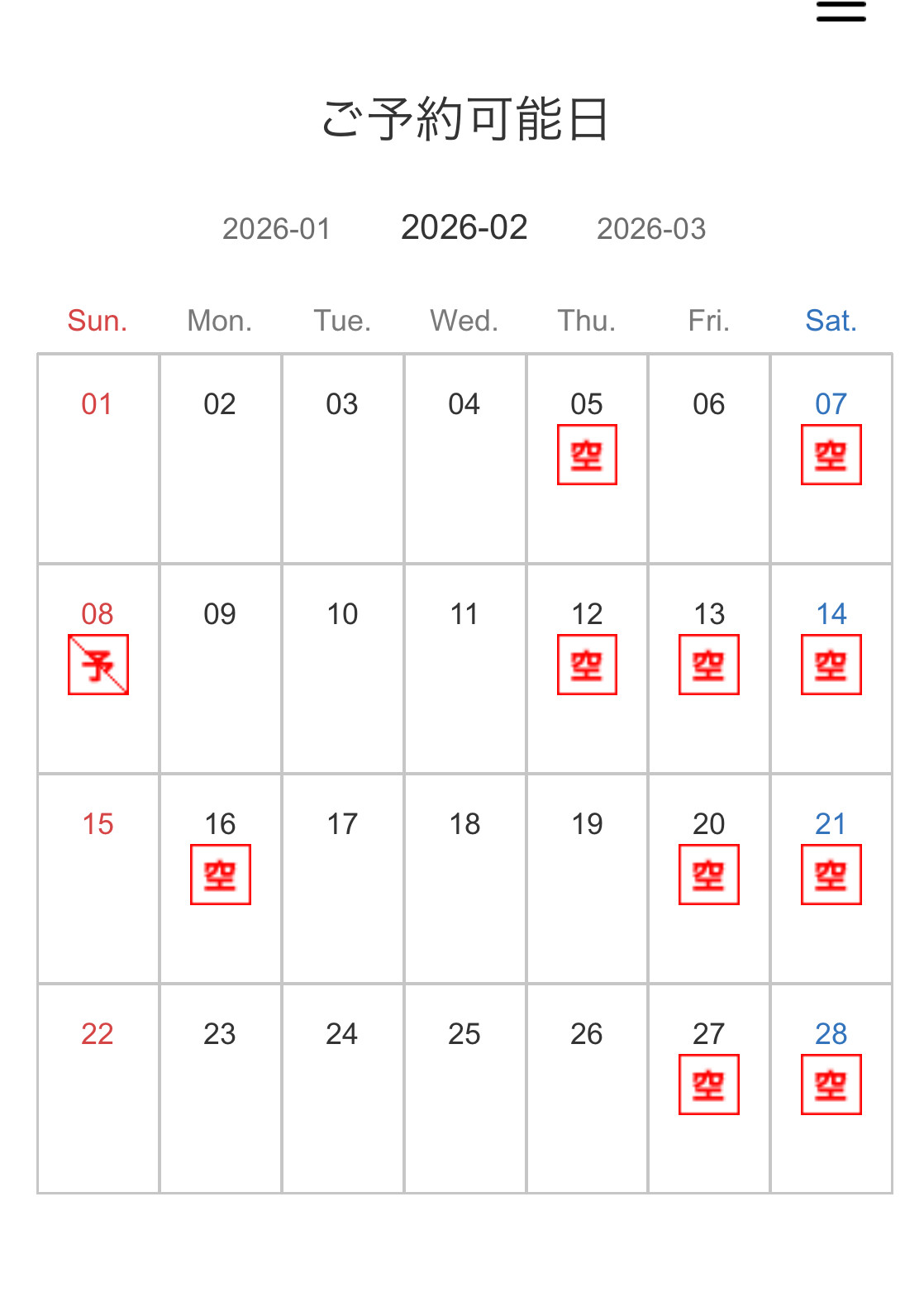Viewport: 924px width, 1292px height.
Task: Open the hamburger menu
Action: click(x=841, y=11)
